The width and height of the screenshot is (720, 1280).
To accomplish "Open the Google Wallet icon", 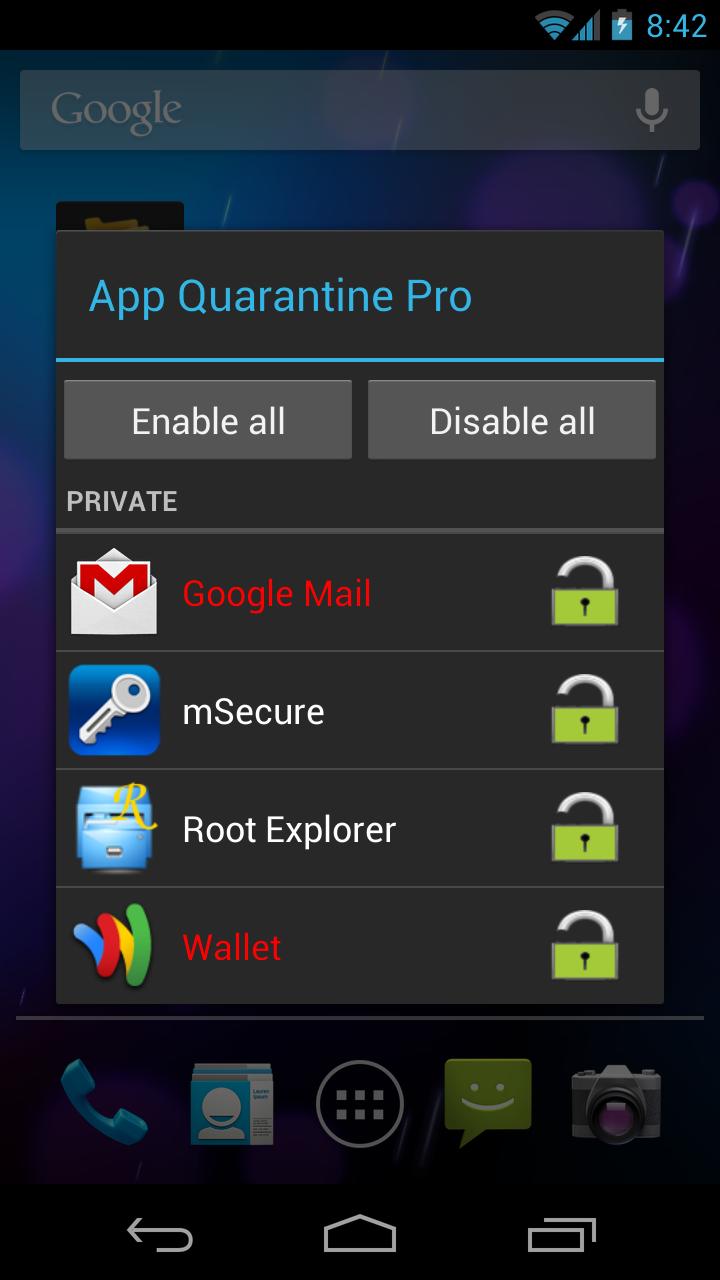I will [113, 946].
